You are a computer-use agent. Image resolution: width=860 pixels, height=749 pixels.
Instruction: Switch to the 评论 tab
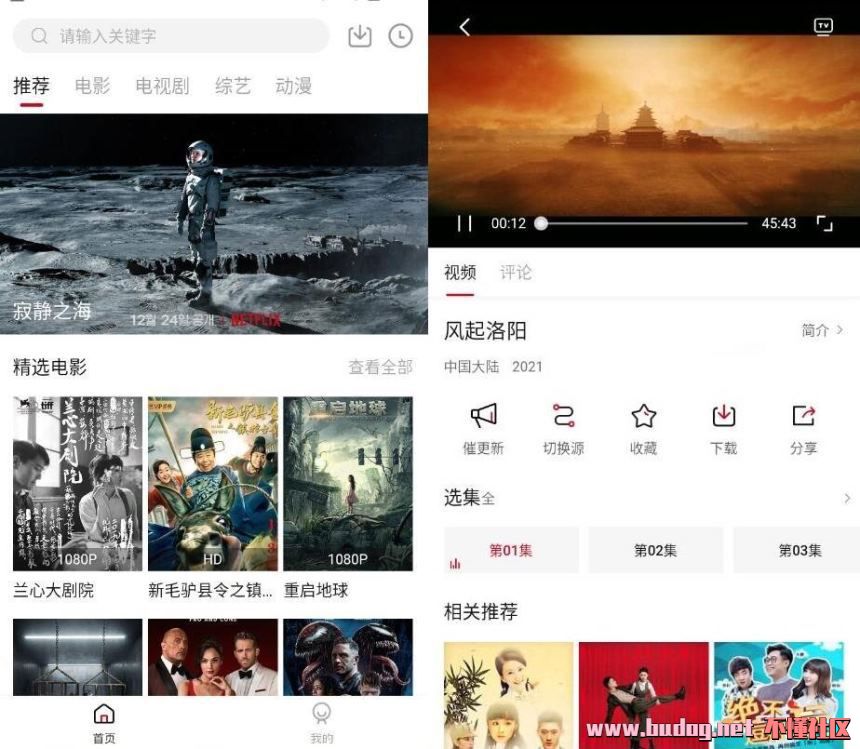[x=516, y=272]
